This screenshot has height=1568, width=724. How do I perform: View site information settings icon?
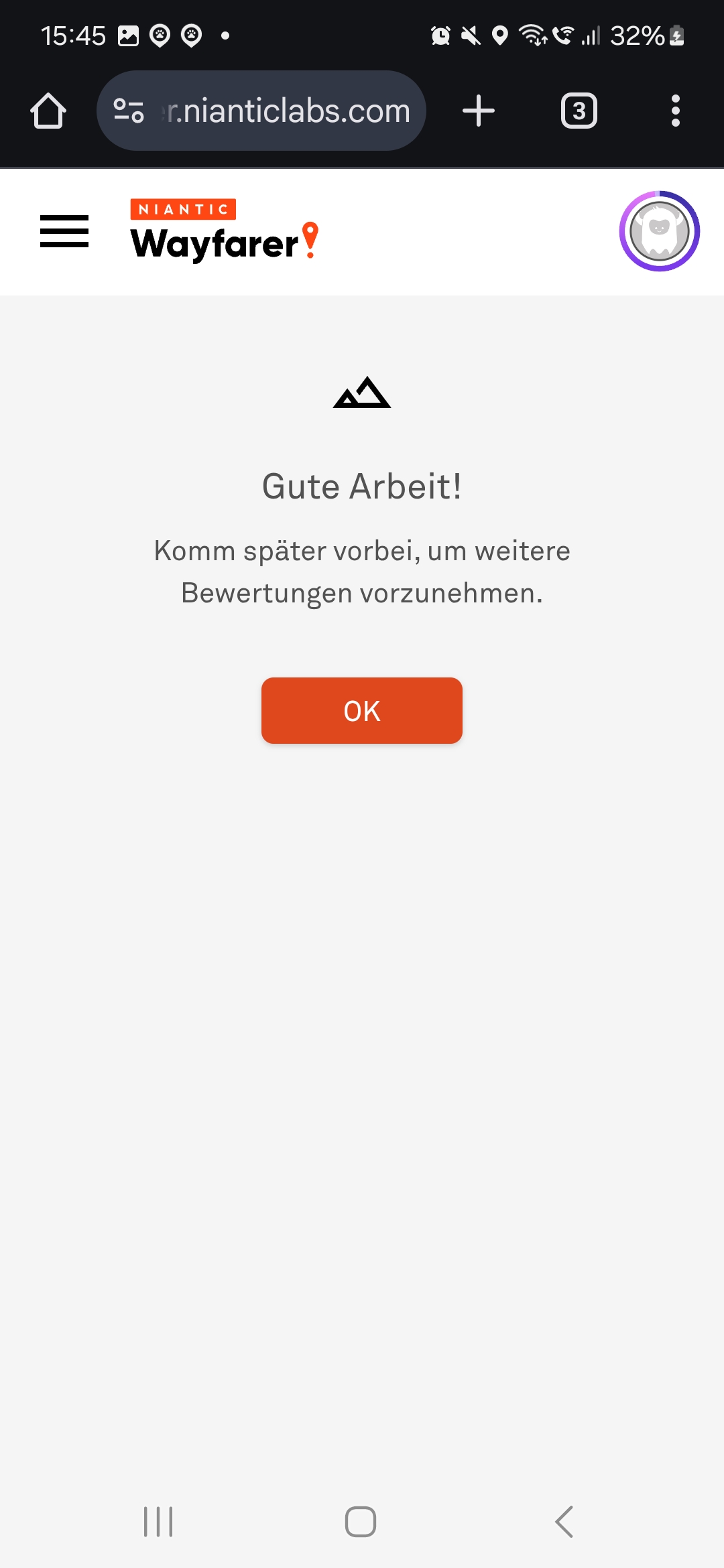[129, 111]
